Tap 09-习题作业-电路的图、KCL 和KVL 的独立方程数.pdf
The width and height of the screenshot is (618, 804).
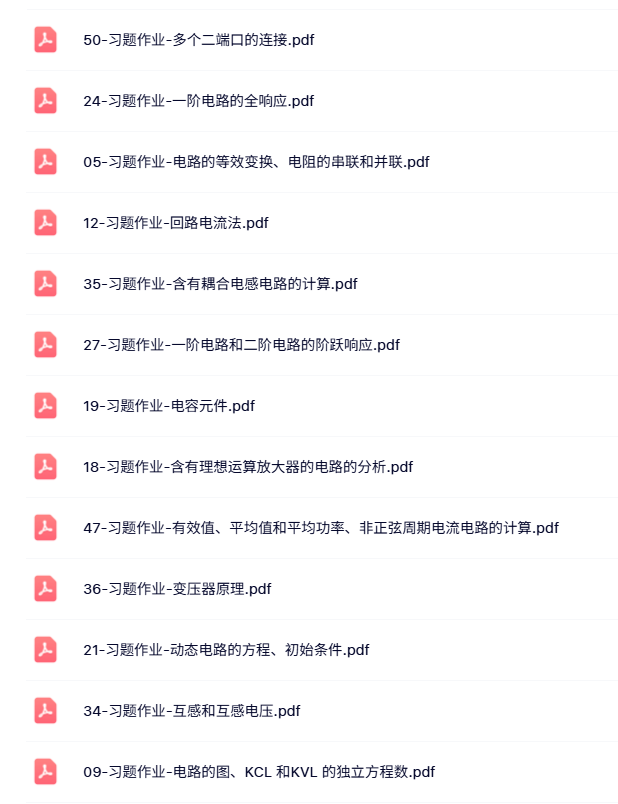(259, 772)
